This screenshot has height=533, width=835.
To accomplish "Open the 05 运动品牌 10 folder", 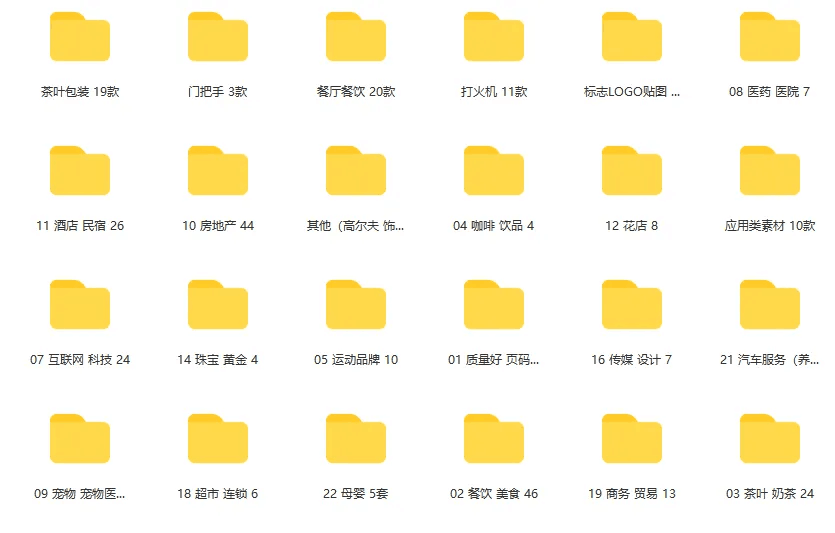I will click(356, 306).
